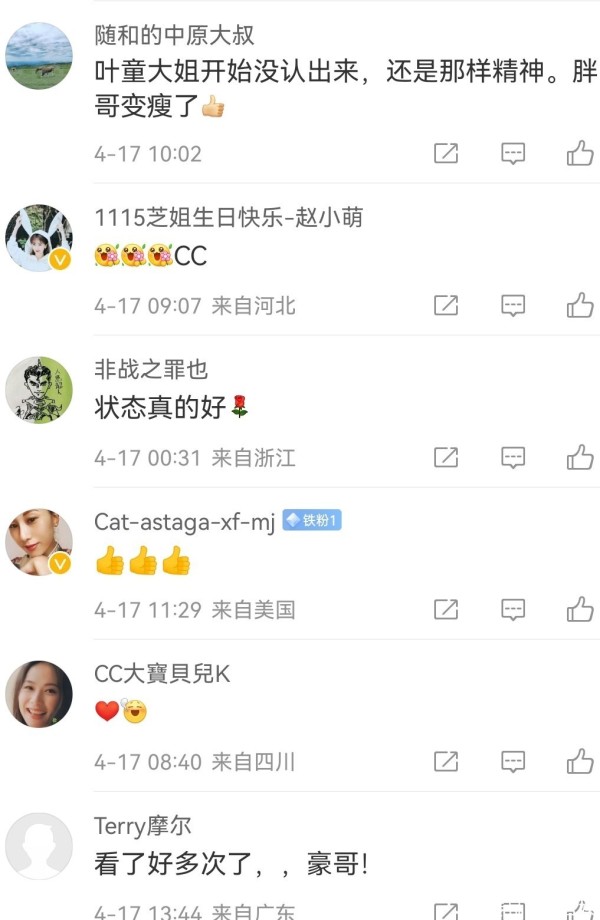Screen dimensions: 600x920
Task: Like the comment by CC大寶貝兒K
Action: click(580, 762)
